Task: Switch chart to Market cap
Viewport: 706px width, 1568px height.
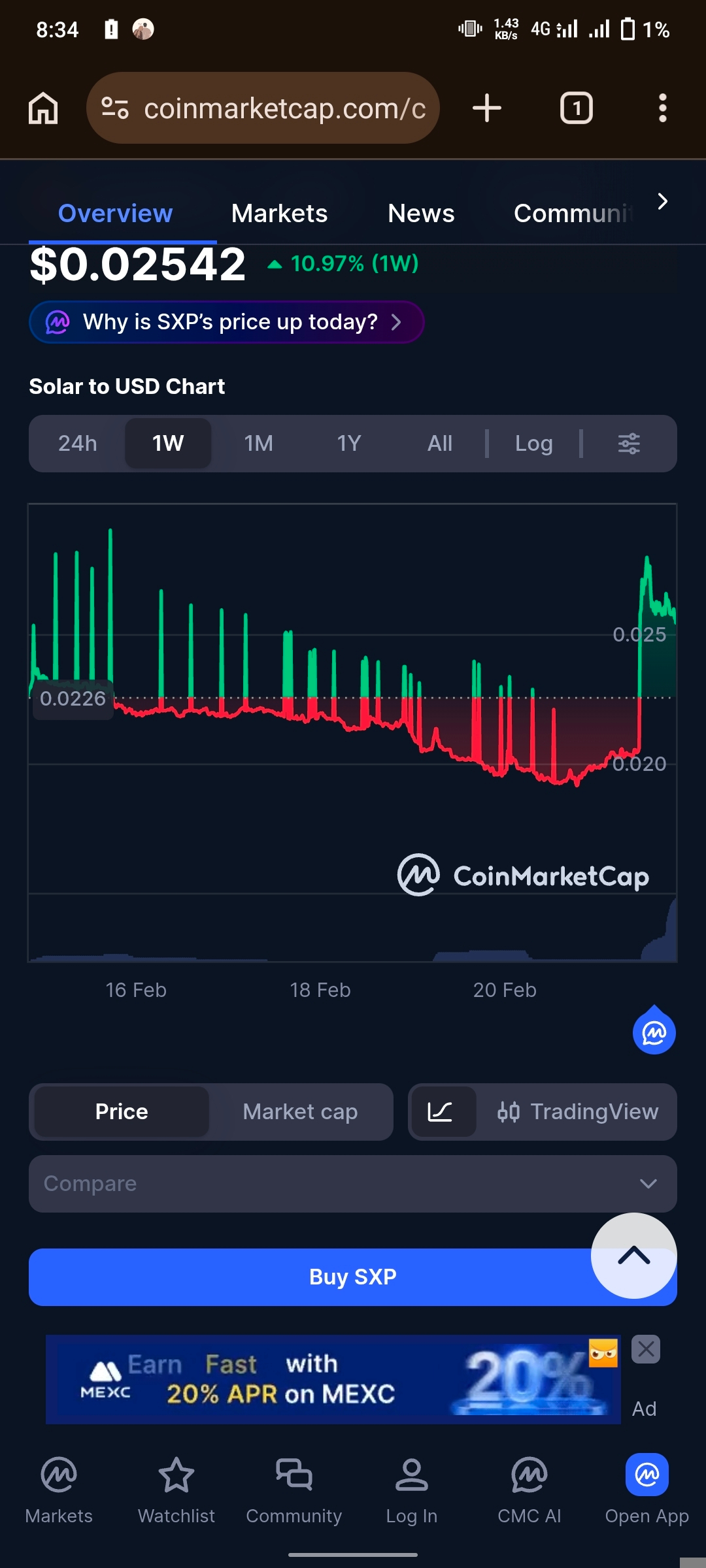Action: coord(300,1112)
